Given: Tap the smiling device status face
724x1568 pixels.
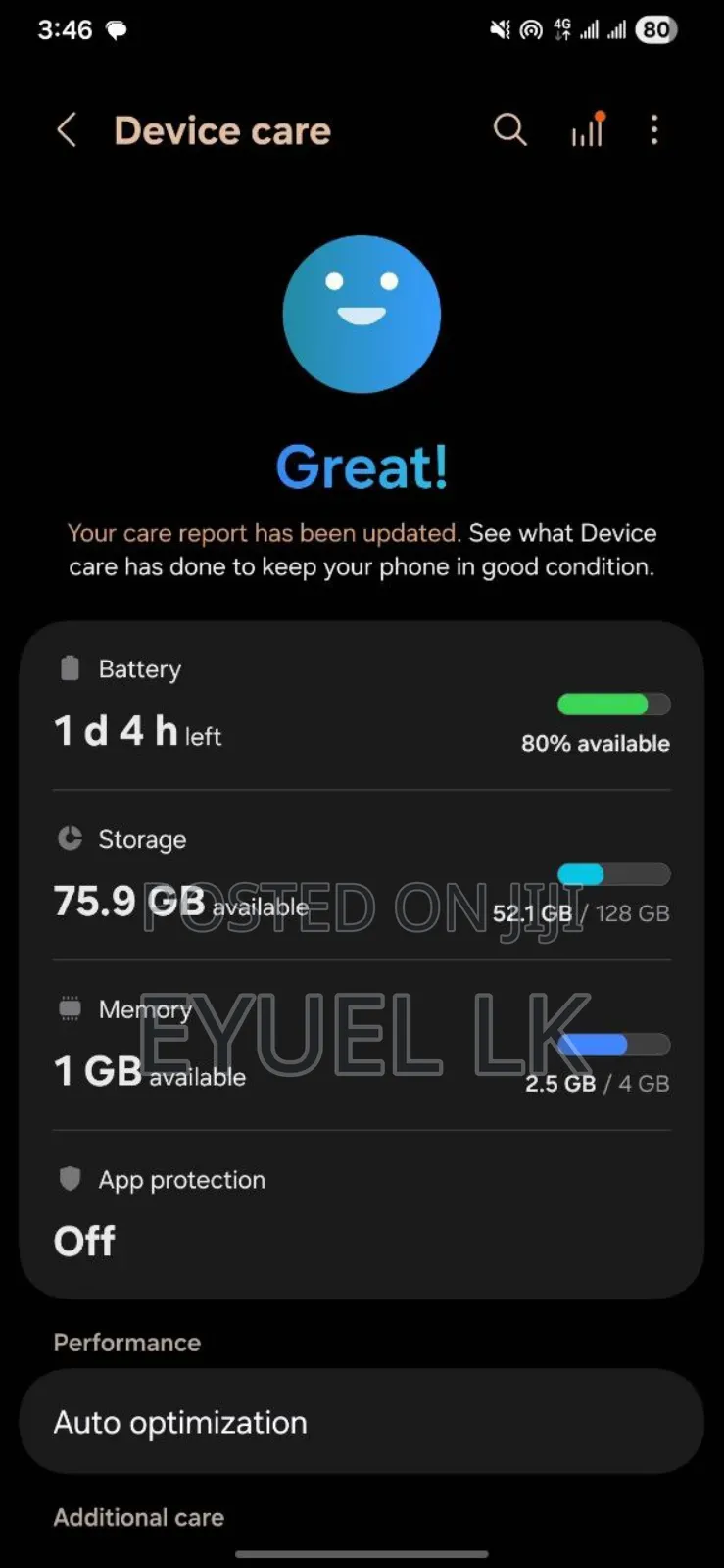Looking at the screenshot, I should pos(362,314).
